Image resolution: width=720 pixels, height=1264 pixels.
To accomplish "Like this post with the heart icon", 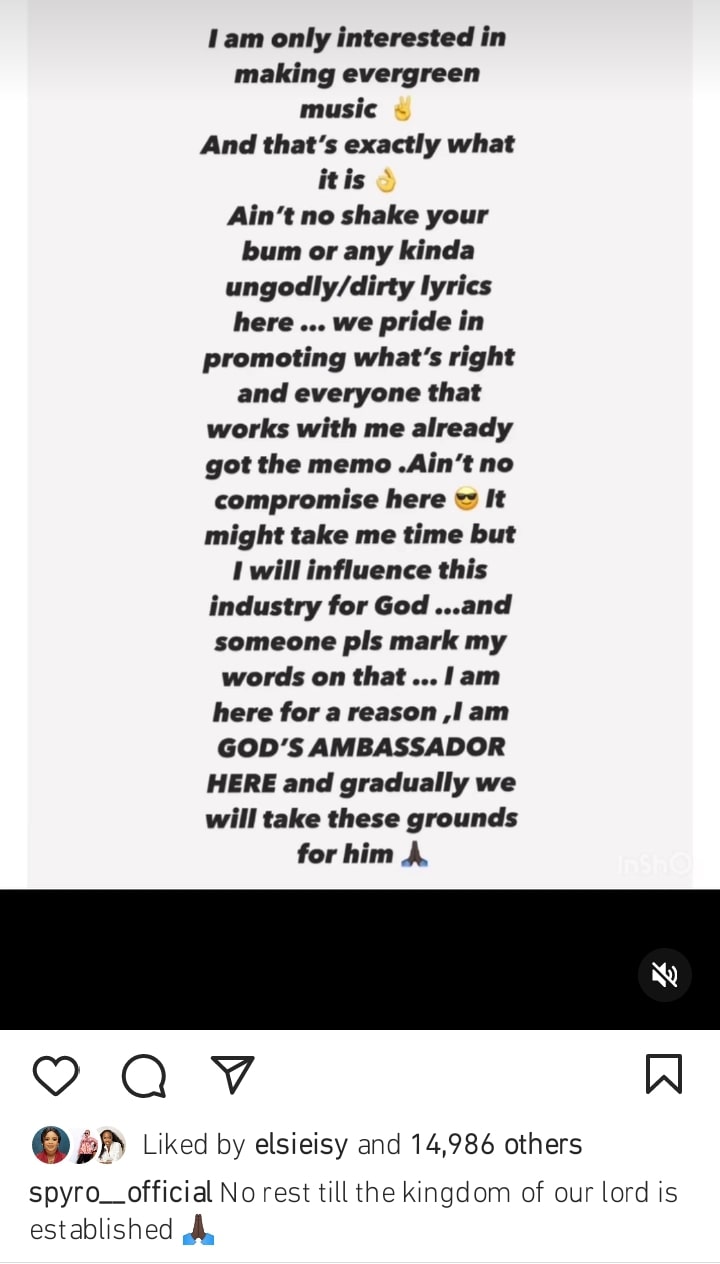I will [x=56, y=1076].
